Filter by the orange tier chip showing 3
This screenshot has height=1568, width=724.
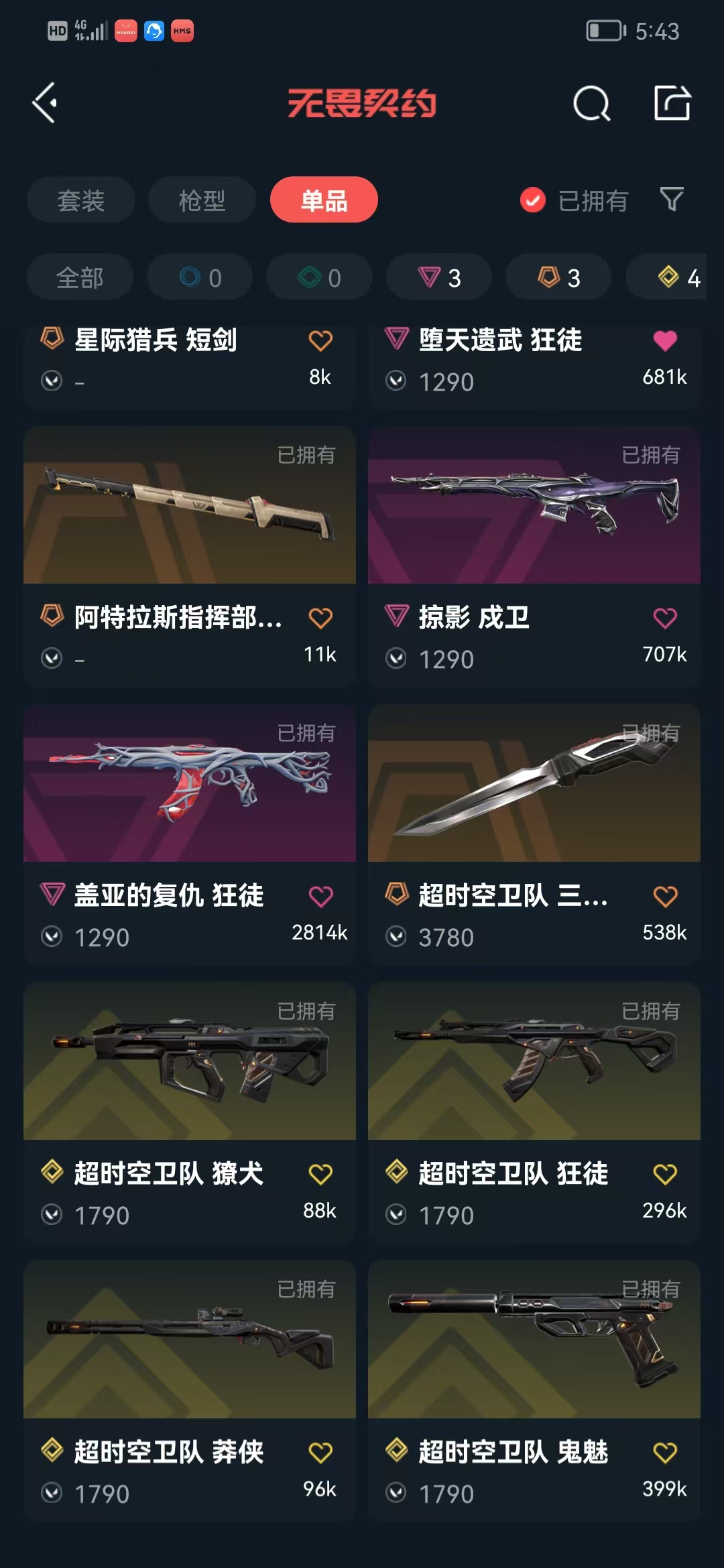[x=558, y=277]
